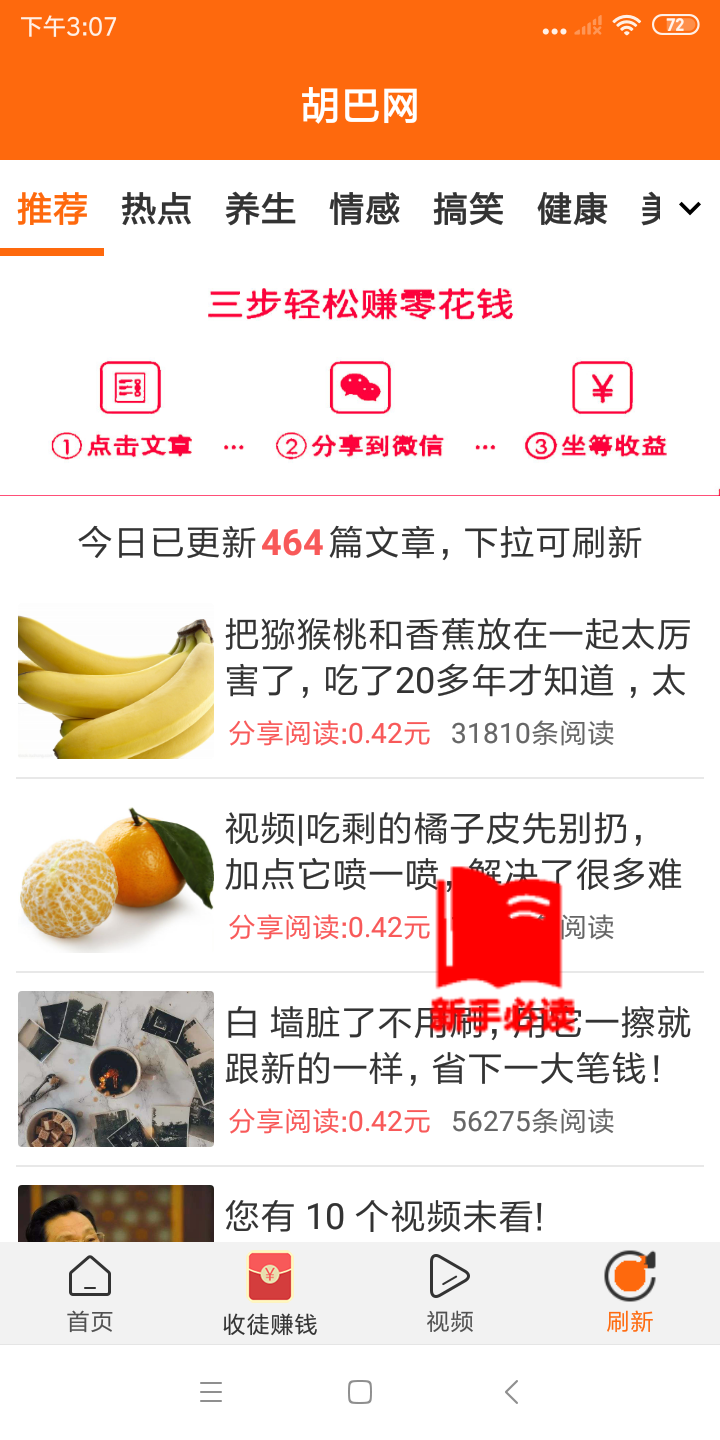Open 收徒赚钱 red envelope tab
The height and width of the screenshot is (1440, 720).
coord(270,1294)
